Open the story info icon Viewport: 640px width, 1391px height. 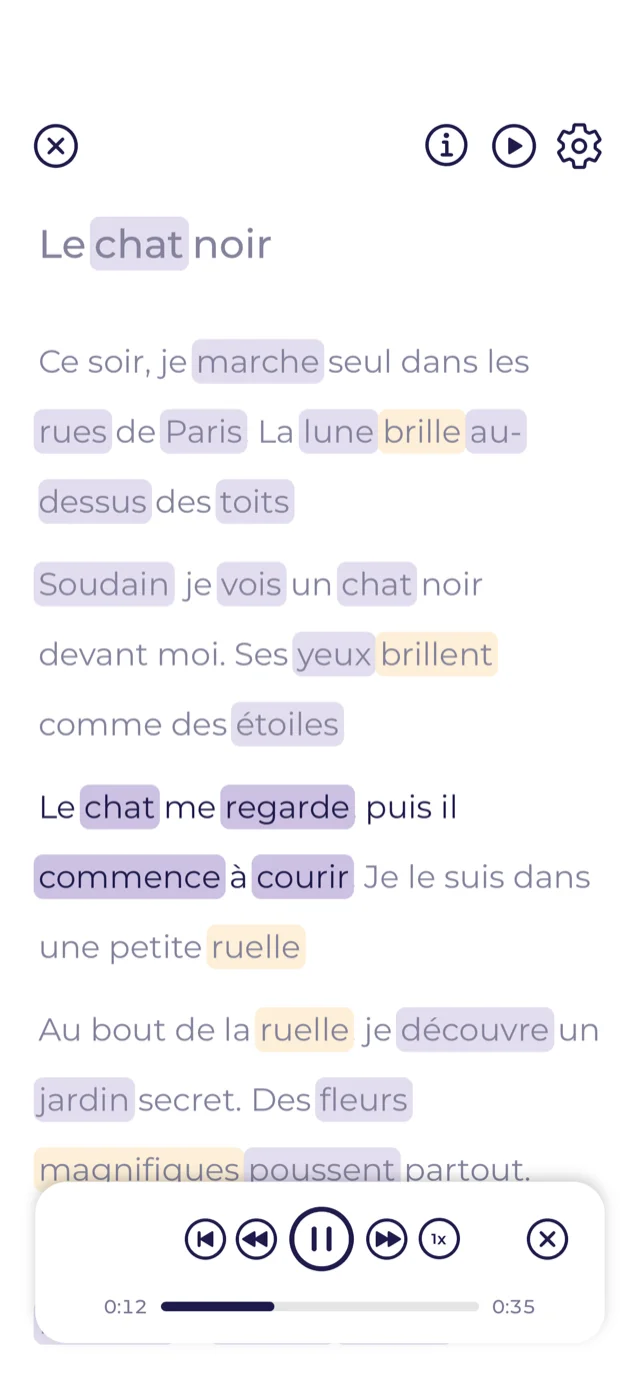point(446,146)
